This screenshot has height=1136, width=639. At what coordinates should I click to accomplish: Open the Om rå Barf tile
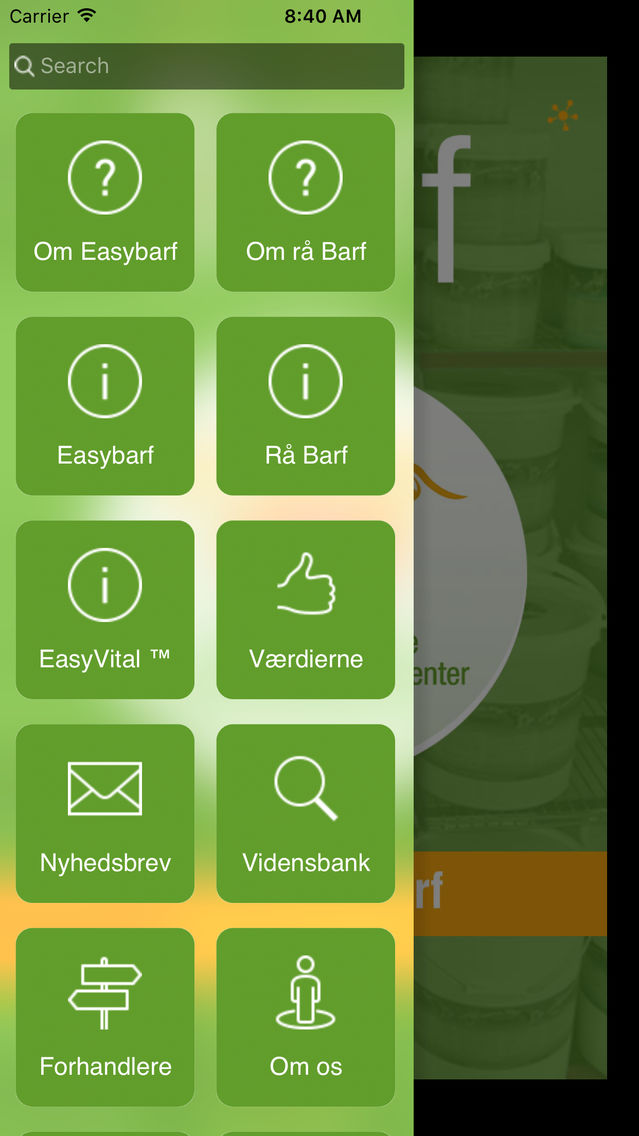point(306,202)
